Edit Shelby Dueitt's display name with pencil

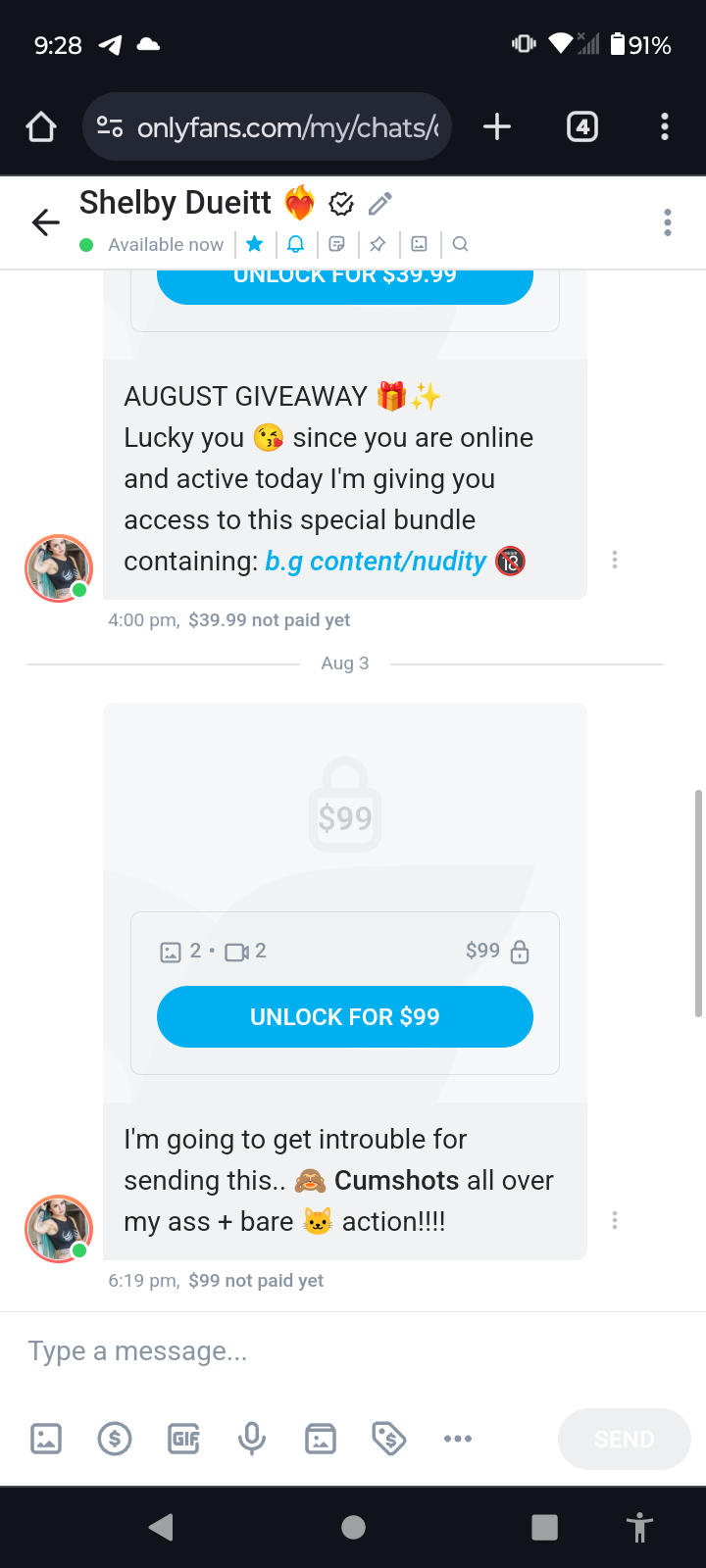(x=380, y=204)
